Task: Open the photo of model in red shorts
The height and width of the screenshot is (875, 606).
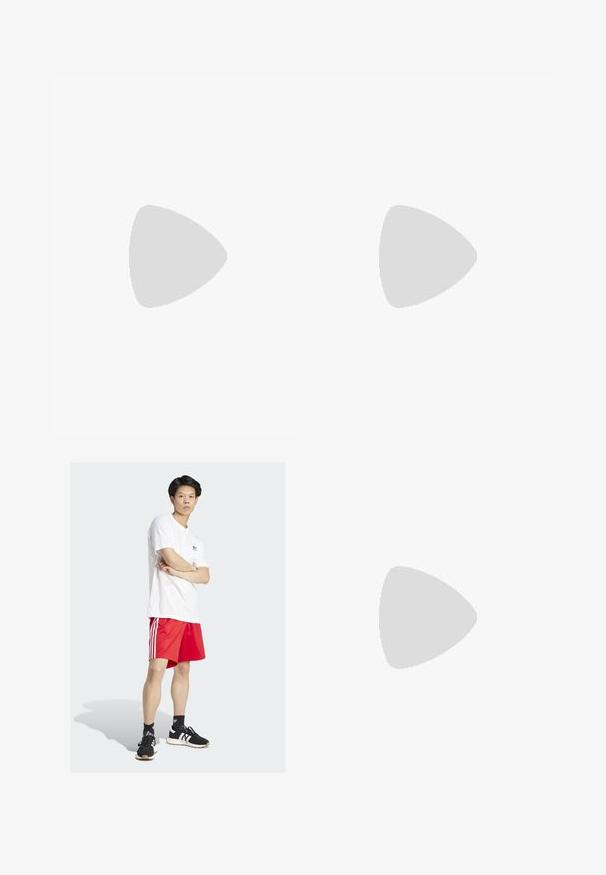Action: click(178, 617)
